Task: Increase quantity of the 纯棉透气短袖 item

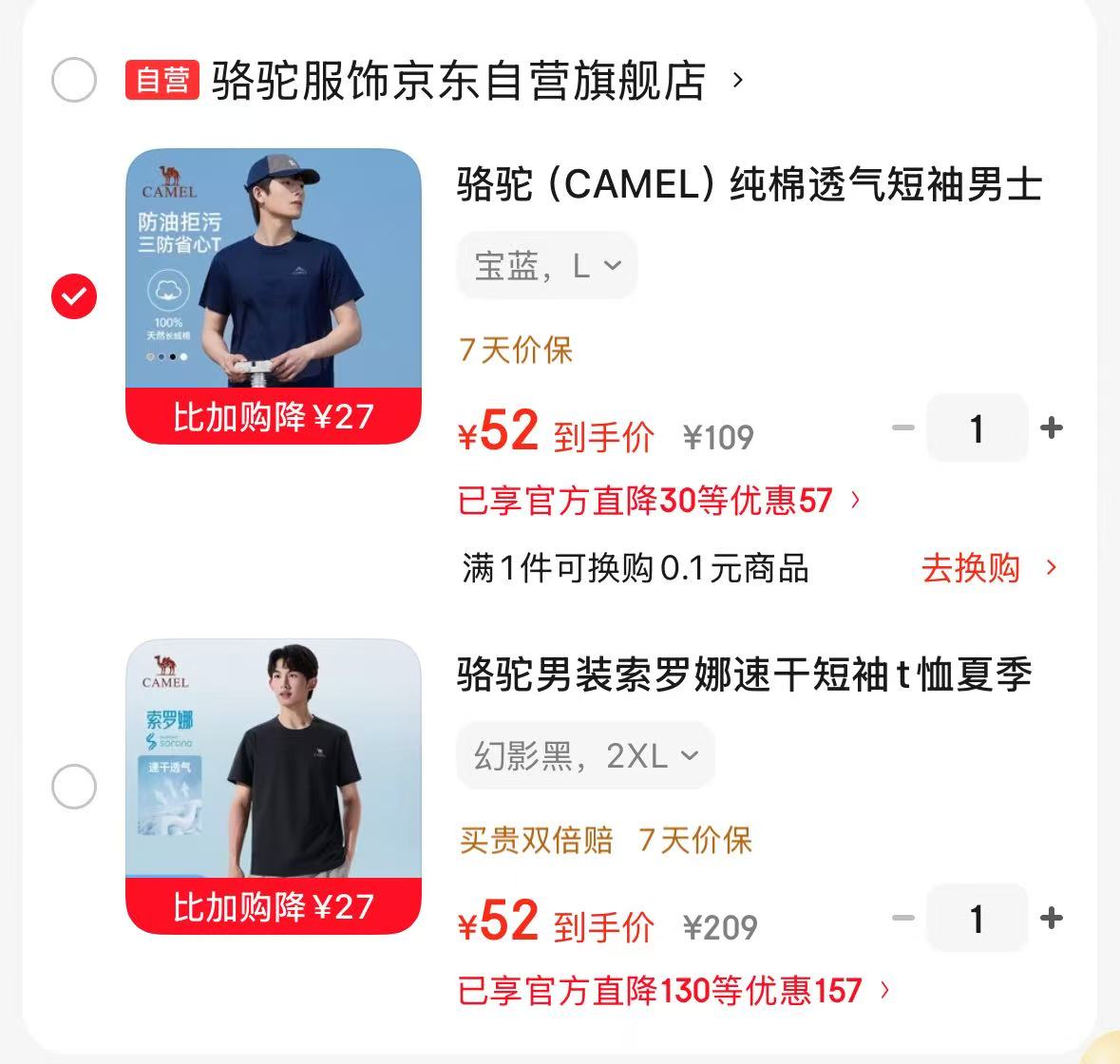Action: (1051, 428)
